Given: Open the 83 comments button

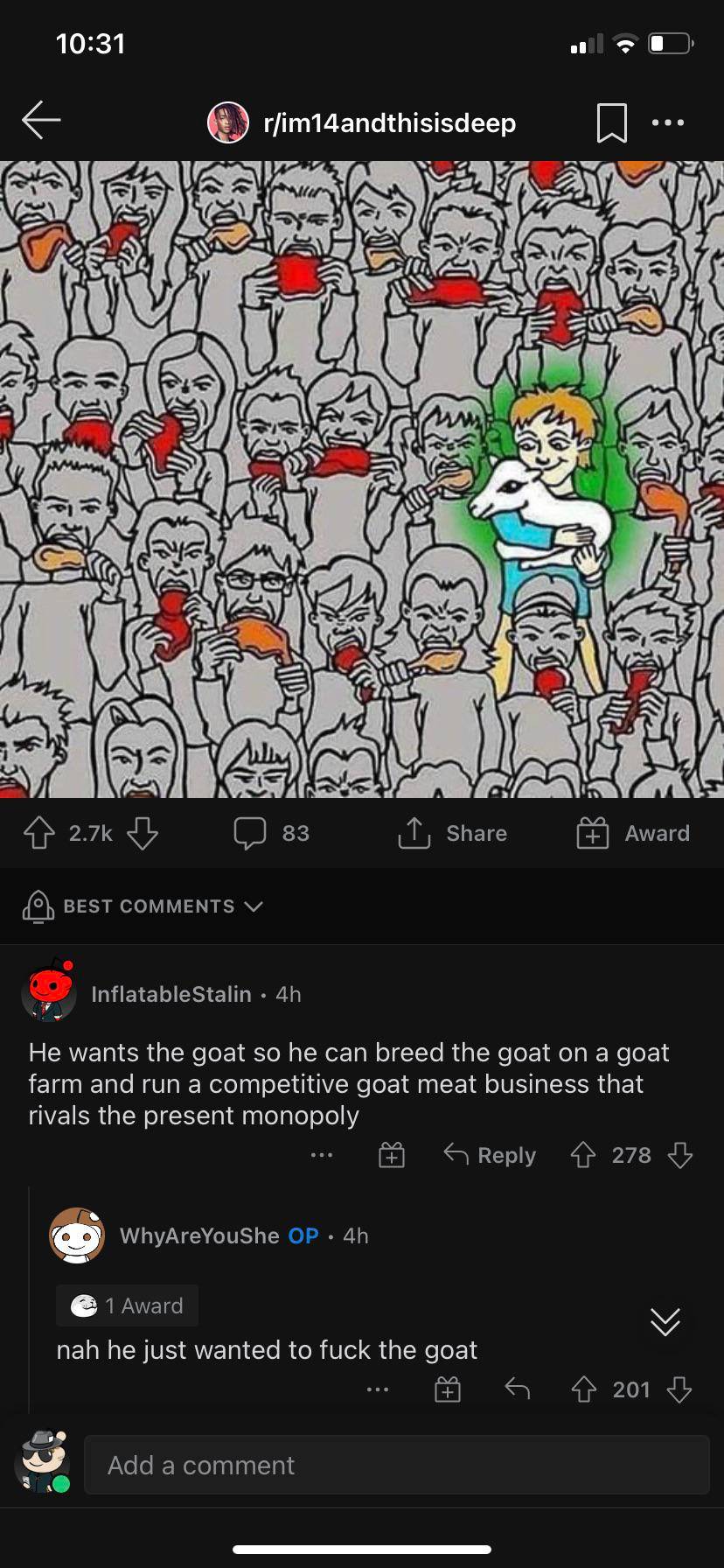Looking at the screenshot, I should (272, 833).
